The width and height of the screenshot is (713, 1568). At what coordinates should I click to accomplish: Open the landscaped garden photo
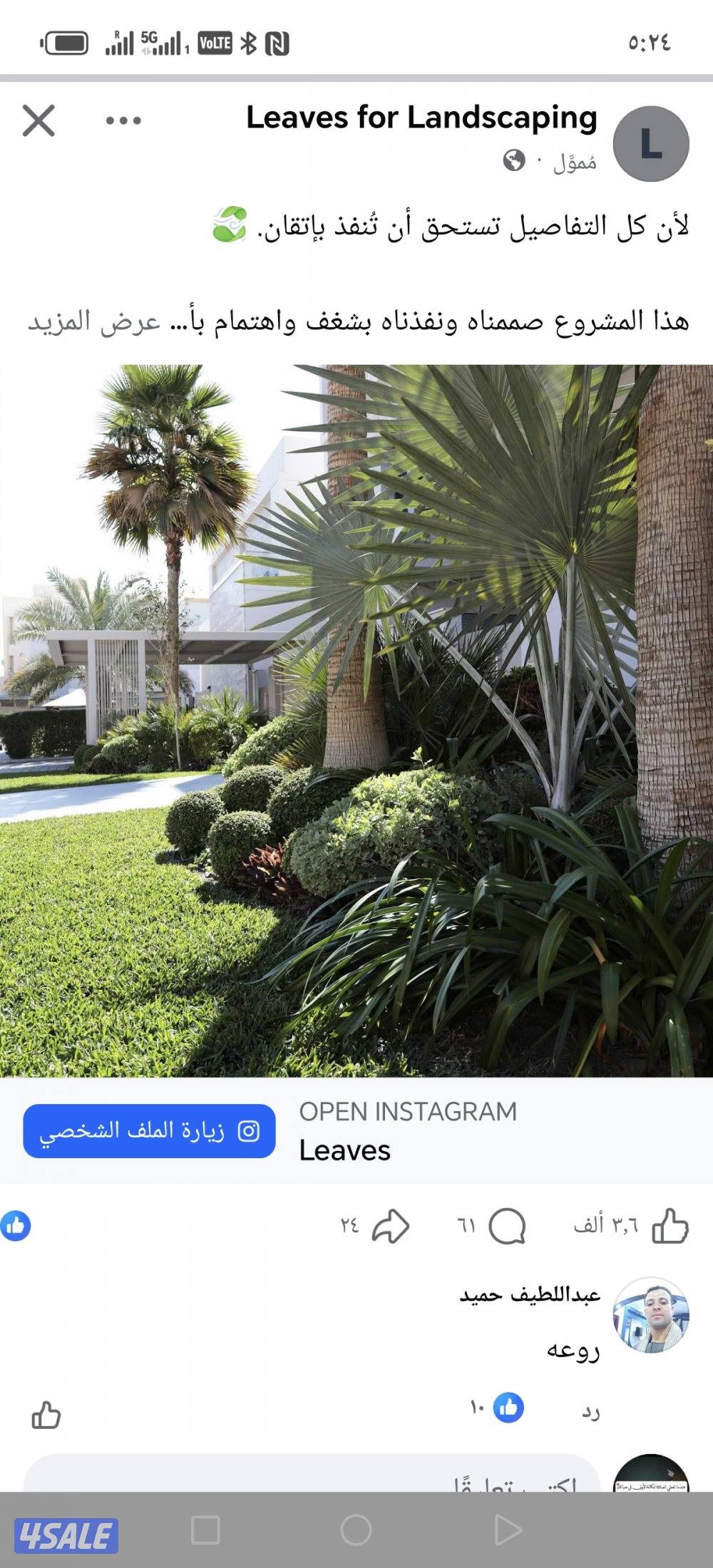point(356,720)
